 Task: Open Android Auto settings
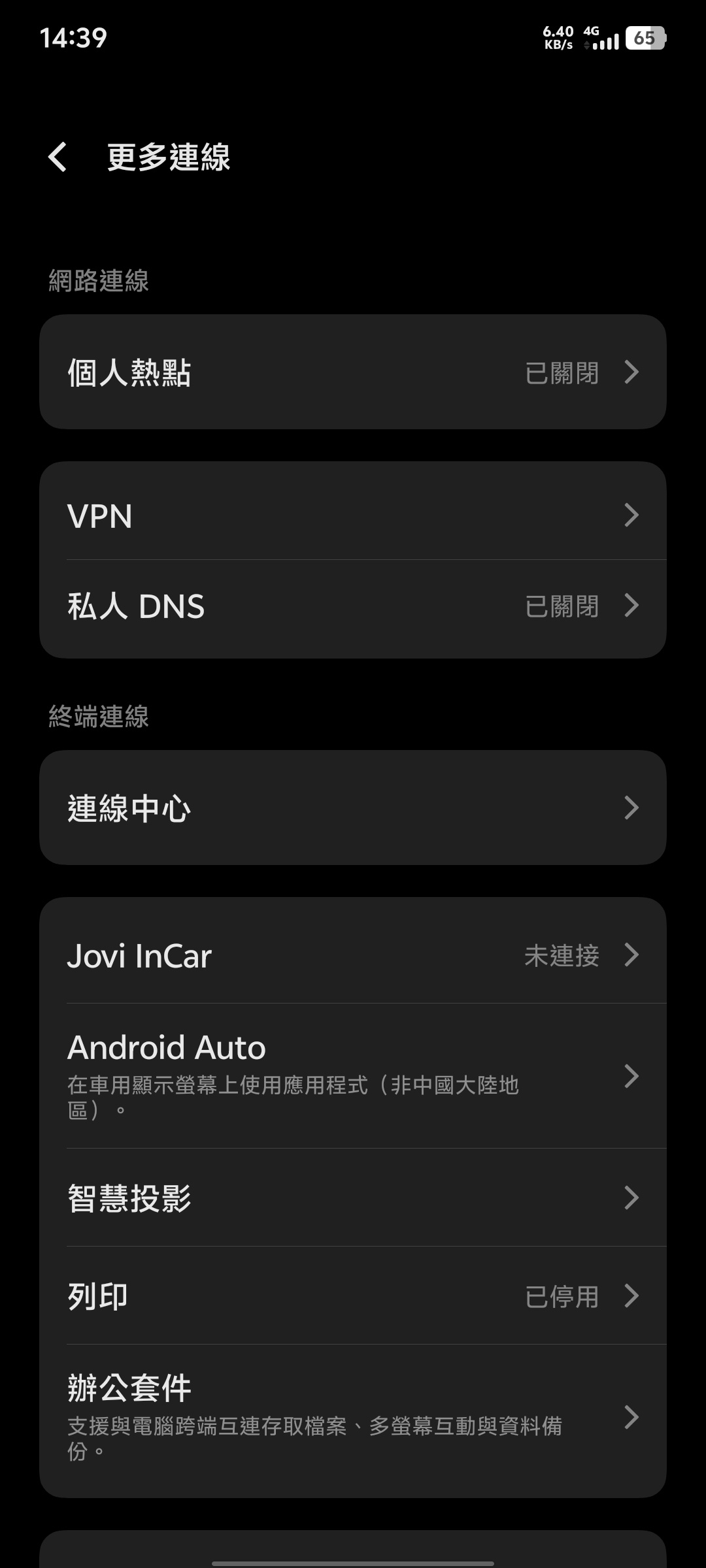[x=353, y=1075]
